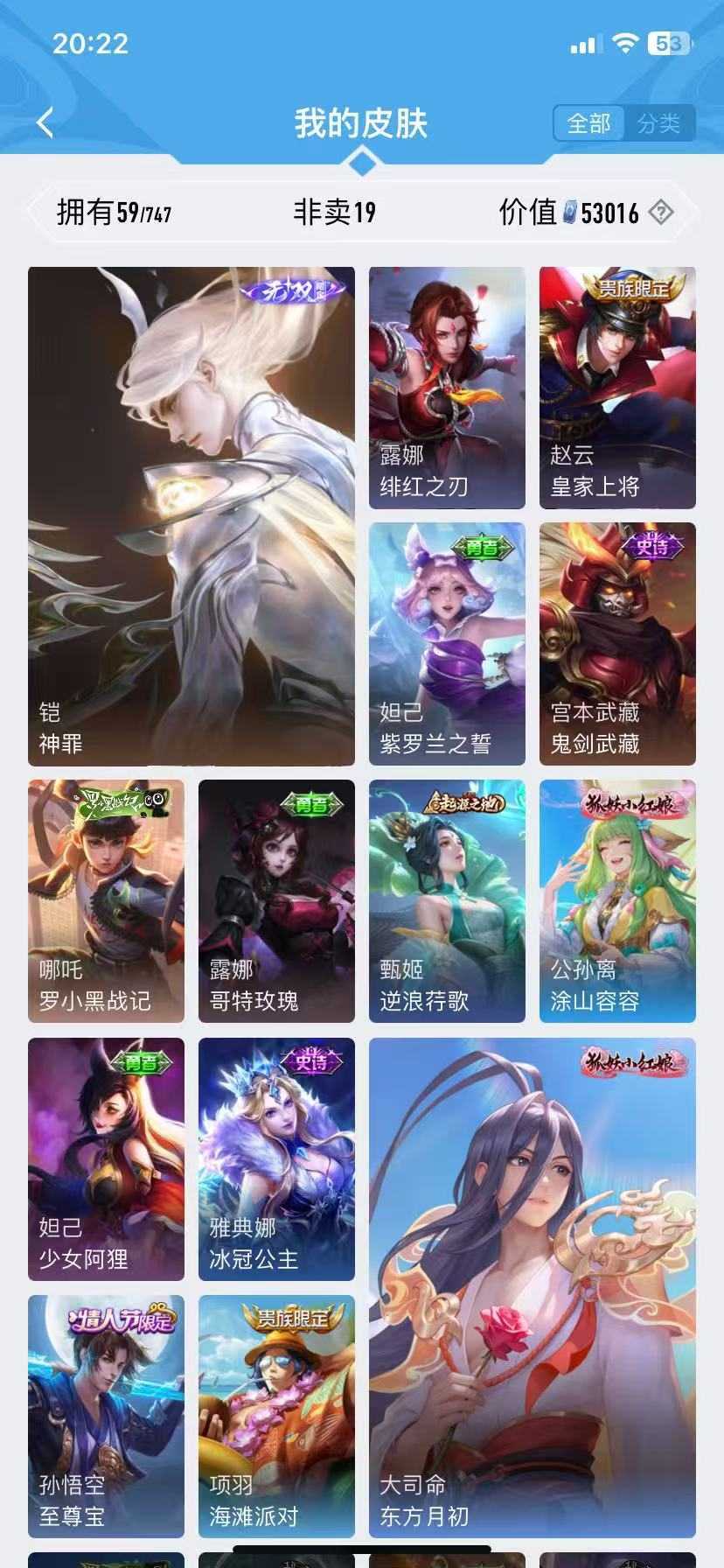Open the help icon beside 价值
Viewport: 724px width, 1568px height.
662,212
